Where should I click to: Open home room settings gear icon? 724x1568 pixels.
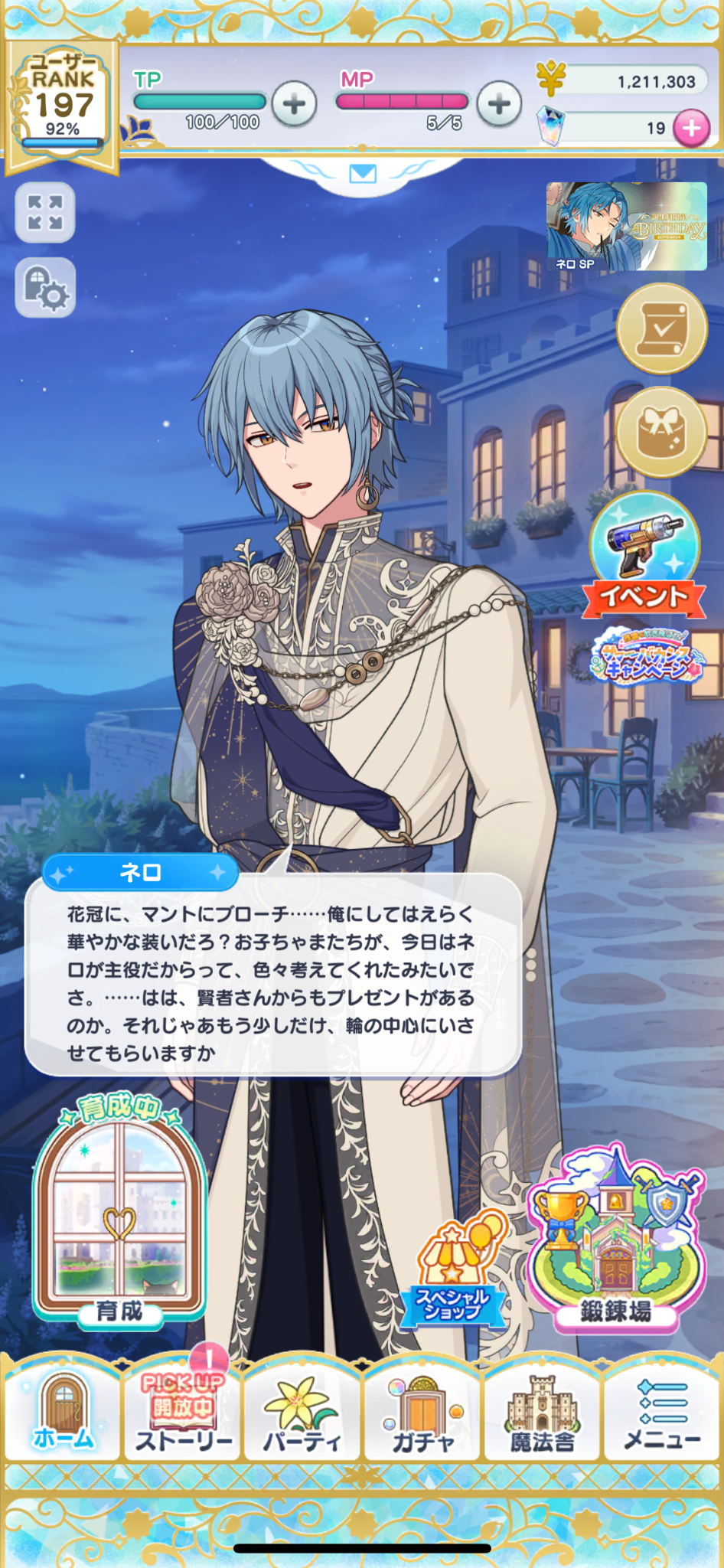point(45,287)
